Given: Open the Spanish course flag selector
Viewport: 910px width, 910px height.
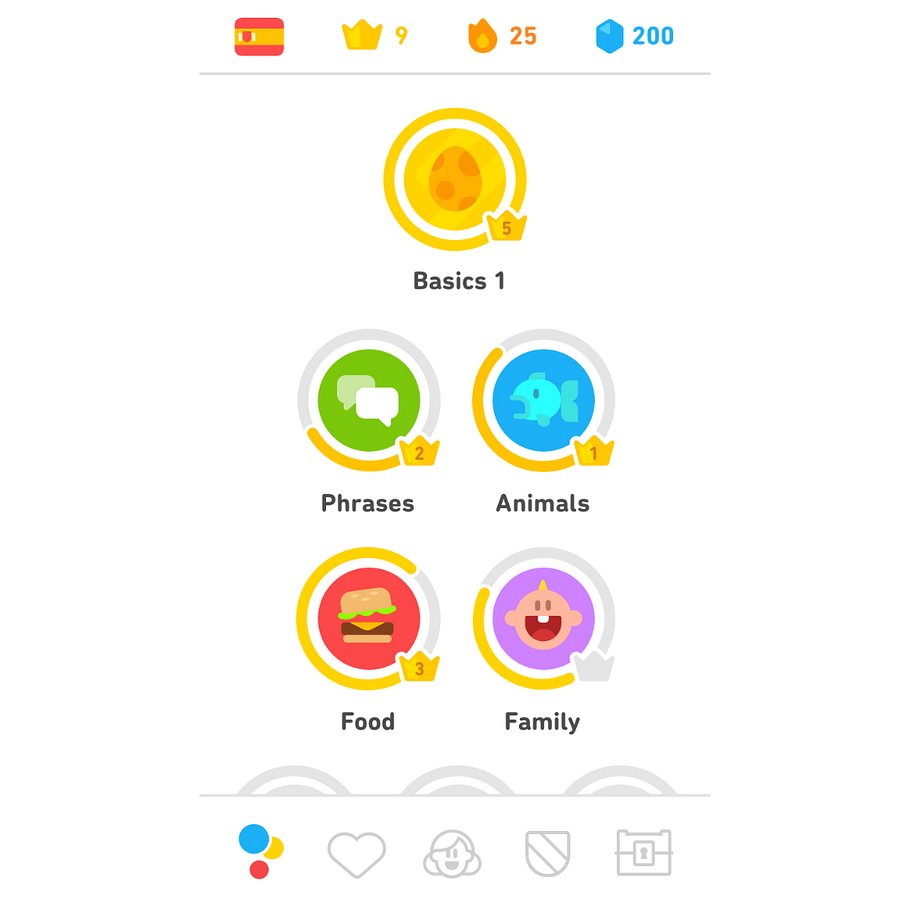Looking at the screenshot, I should point(259,37).
